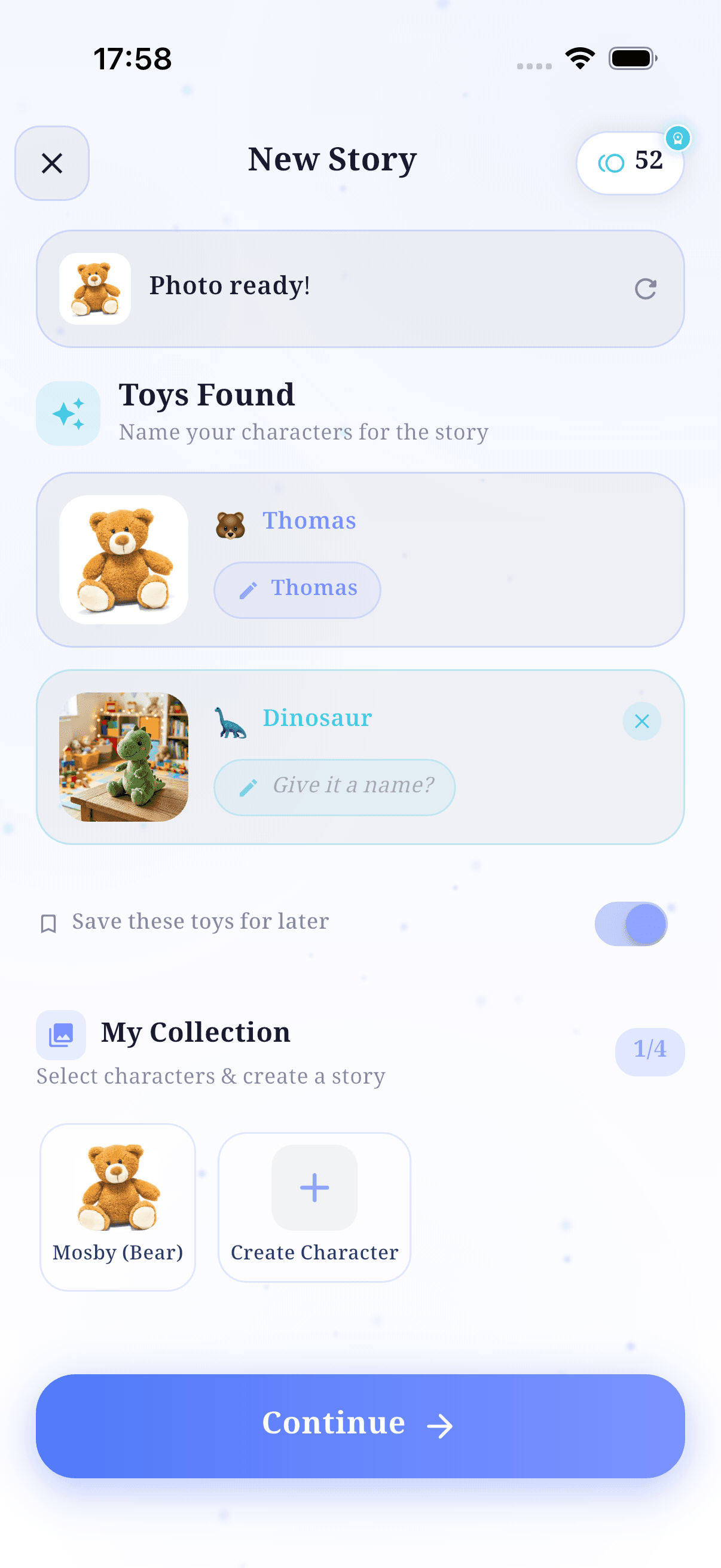Viewport: 721px width, 1568px height.
Task: Open the coin balance showing 52
Action: point(630,162)
